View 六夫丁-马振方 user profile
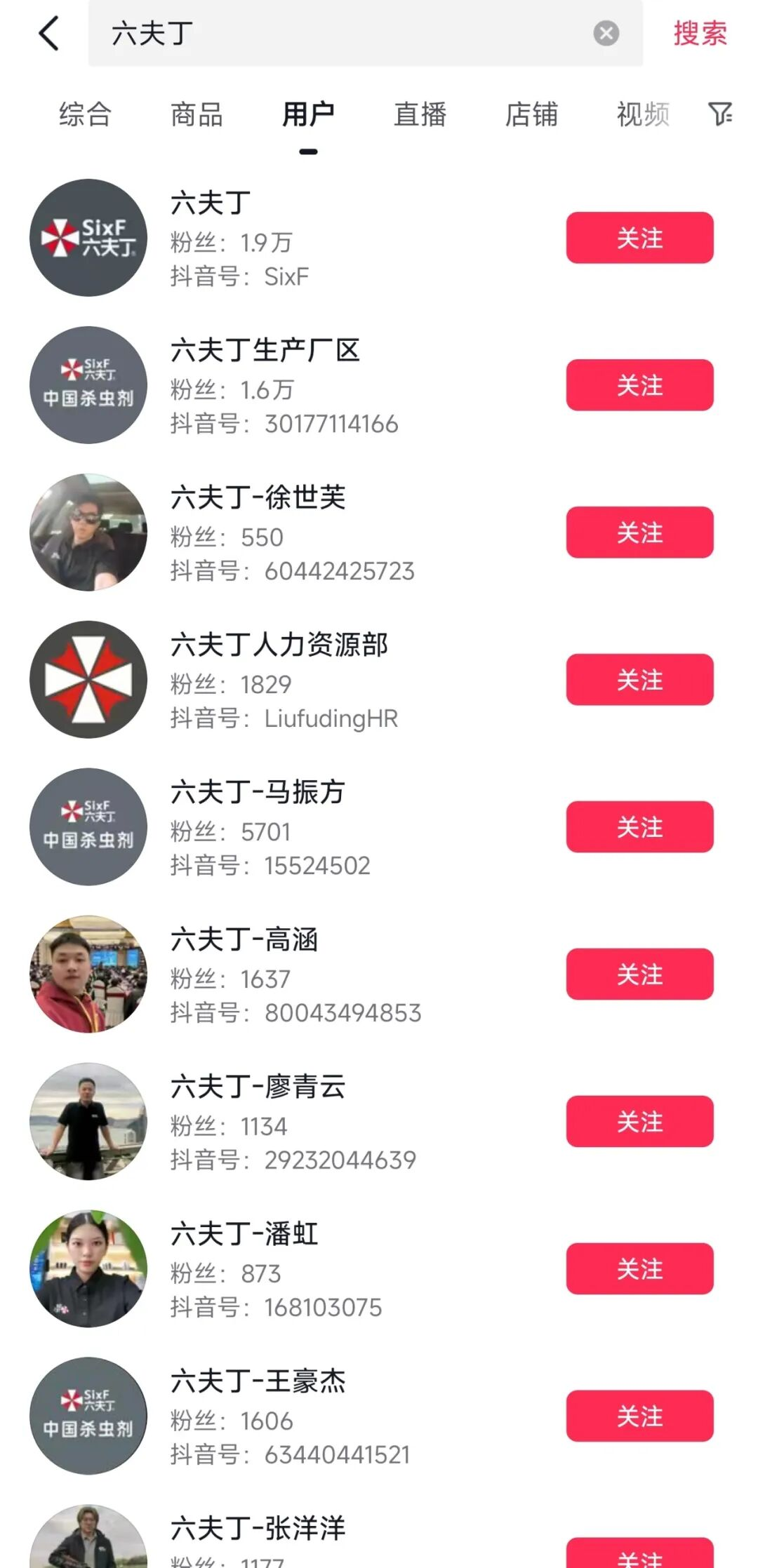Image resolution: width=758 pixels, height=1568 pixels. click(x=258, y=793)
